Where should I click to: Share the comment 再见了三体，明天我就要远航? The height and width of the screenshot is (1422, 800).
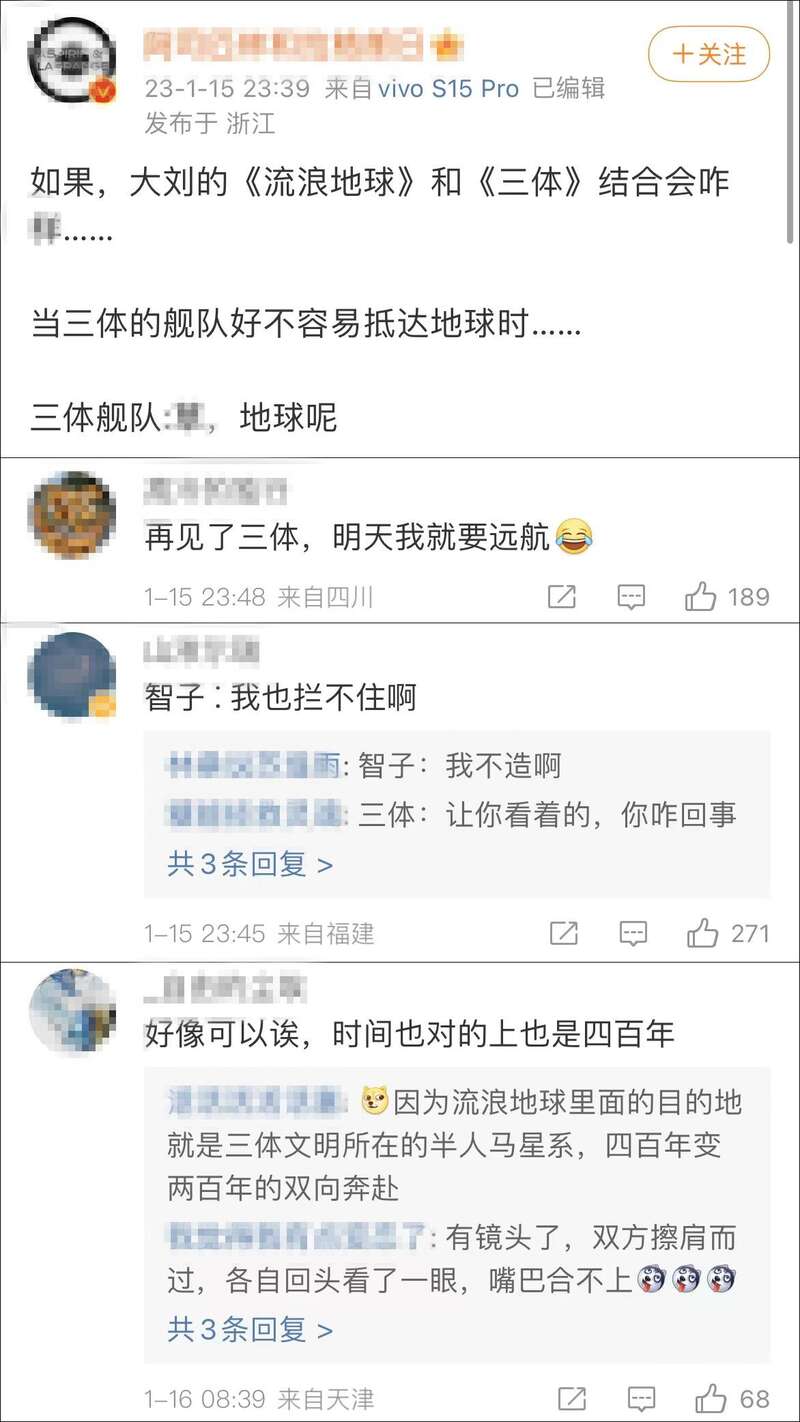563,598
